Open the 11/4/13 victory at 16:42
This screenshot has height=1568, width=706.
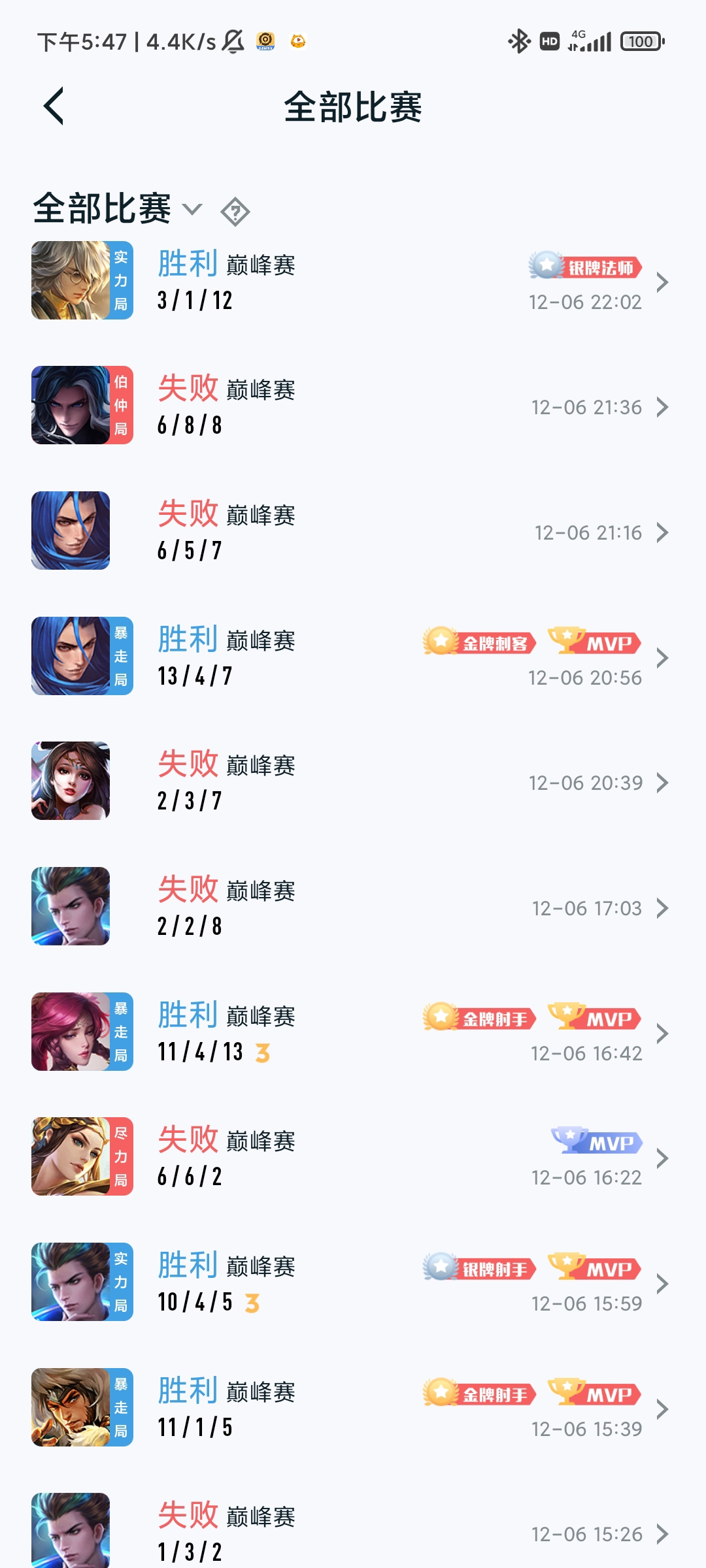[x=353, y=1032]
